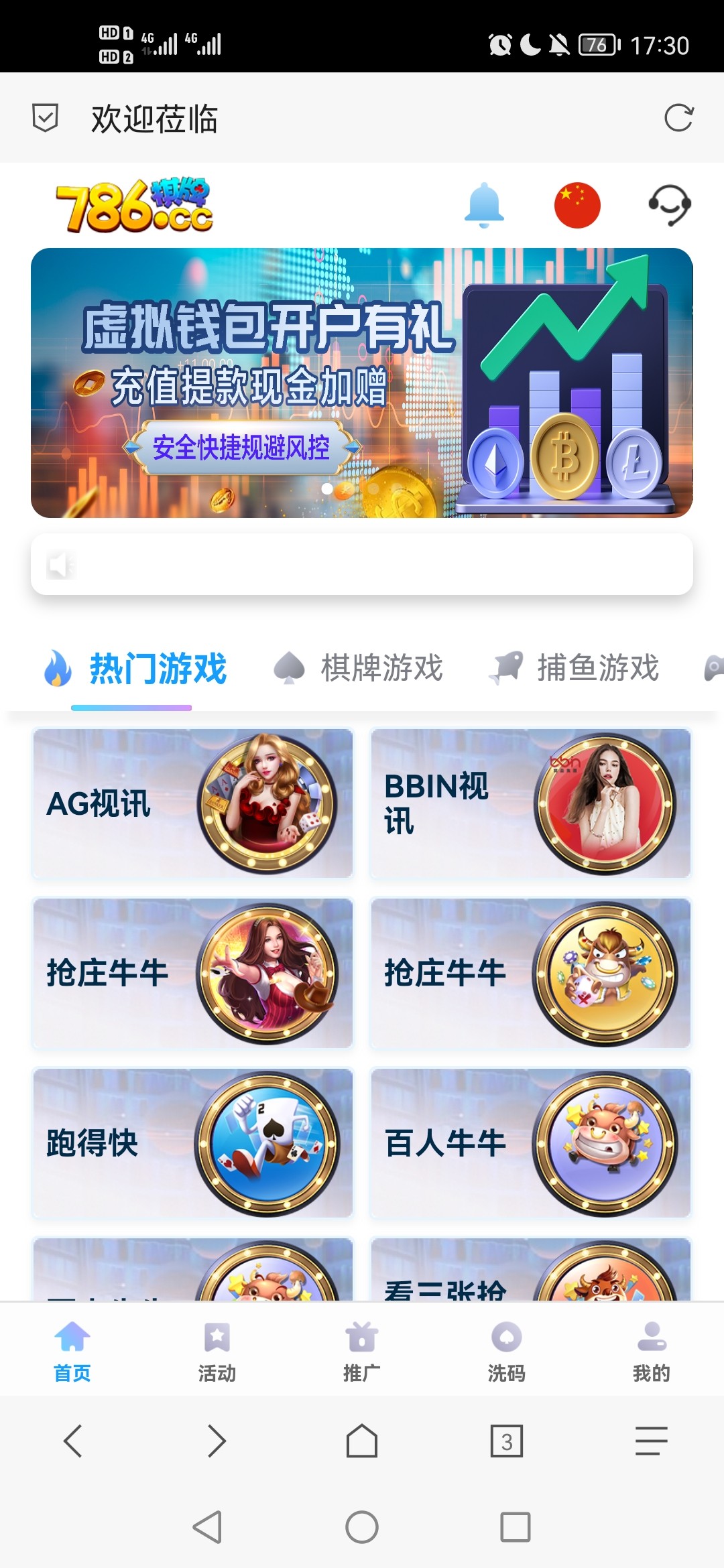724x1568 pixels.
Task: Open the notifications bell
Action: coord(483,204)
